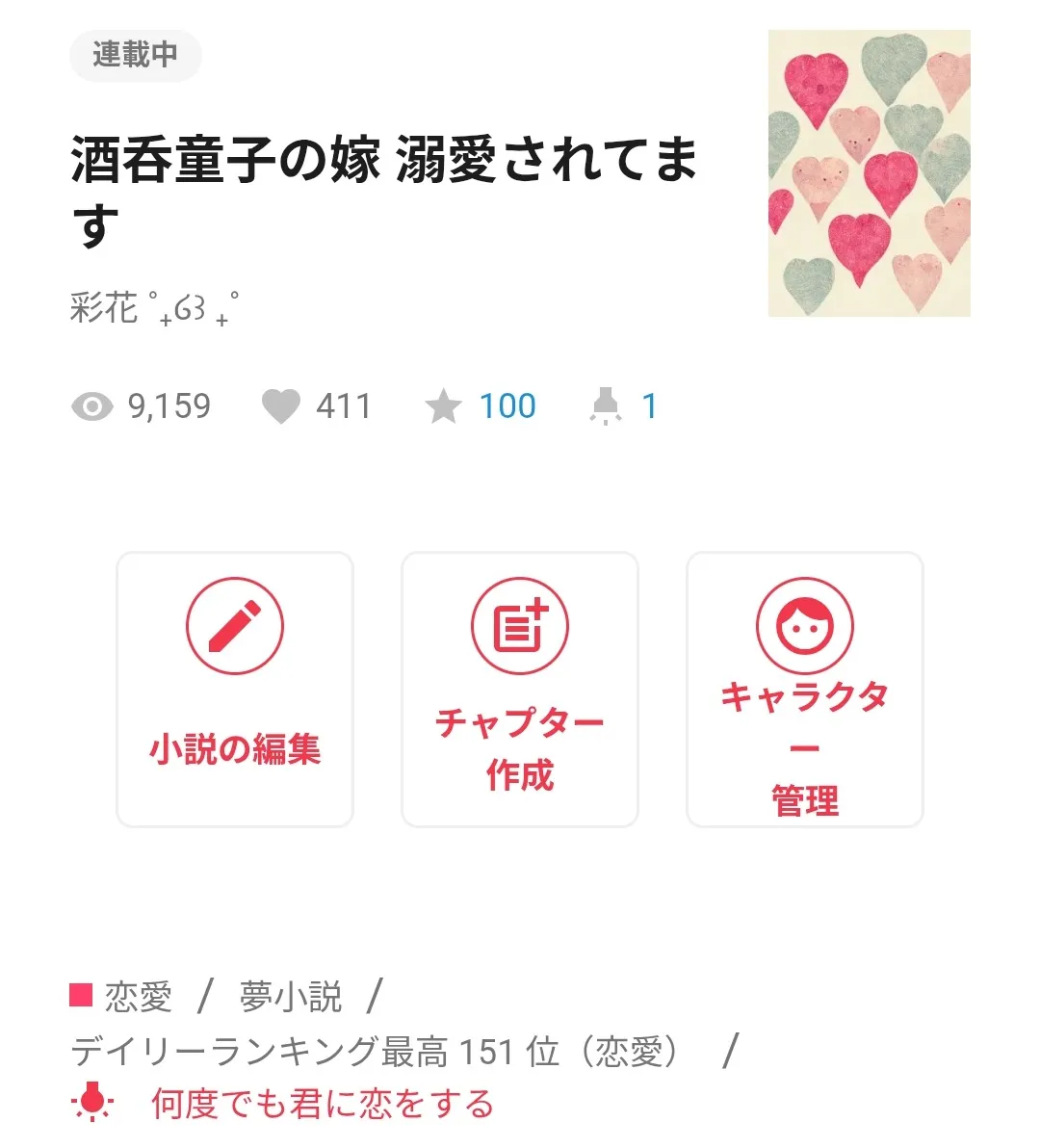Viewport: 1040px width, 1148px height.
Task: Open the heart-pattern cover image
Action: tap(869, 173)
